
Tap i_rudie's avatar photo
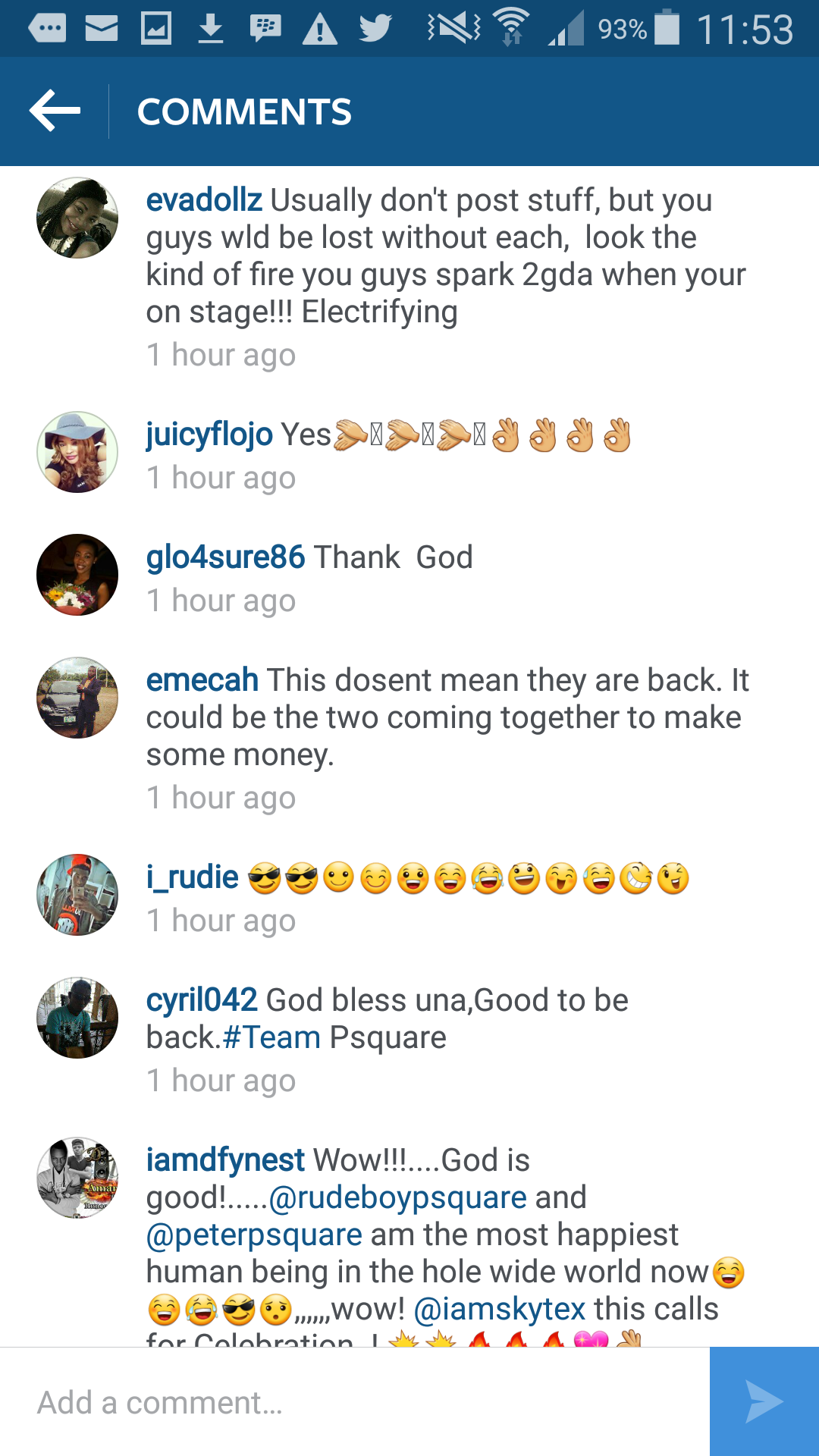point(77,895)
